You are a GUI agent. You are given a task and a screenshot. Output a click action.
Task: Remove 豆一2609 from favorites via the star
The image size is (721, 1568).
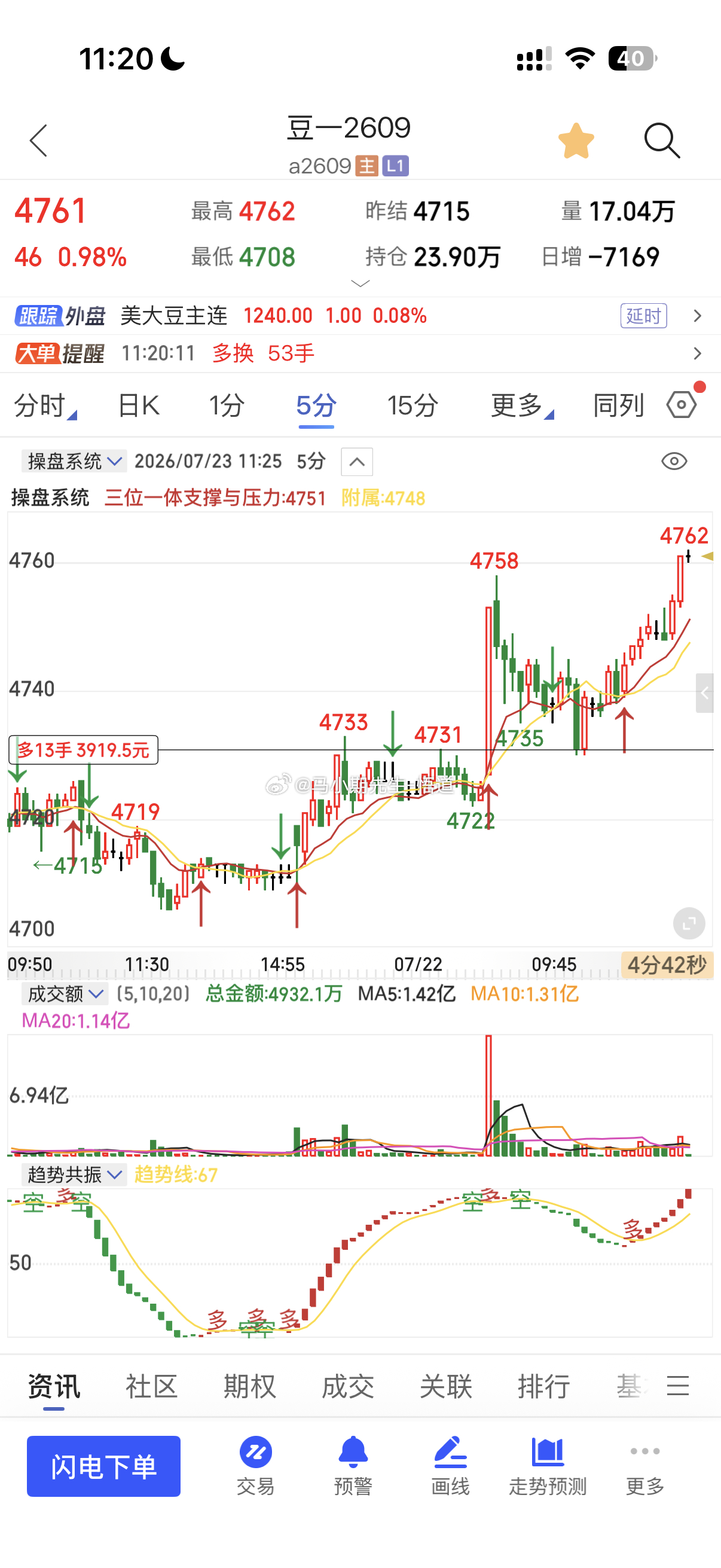(576, 141)
